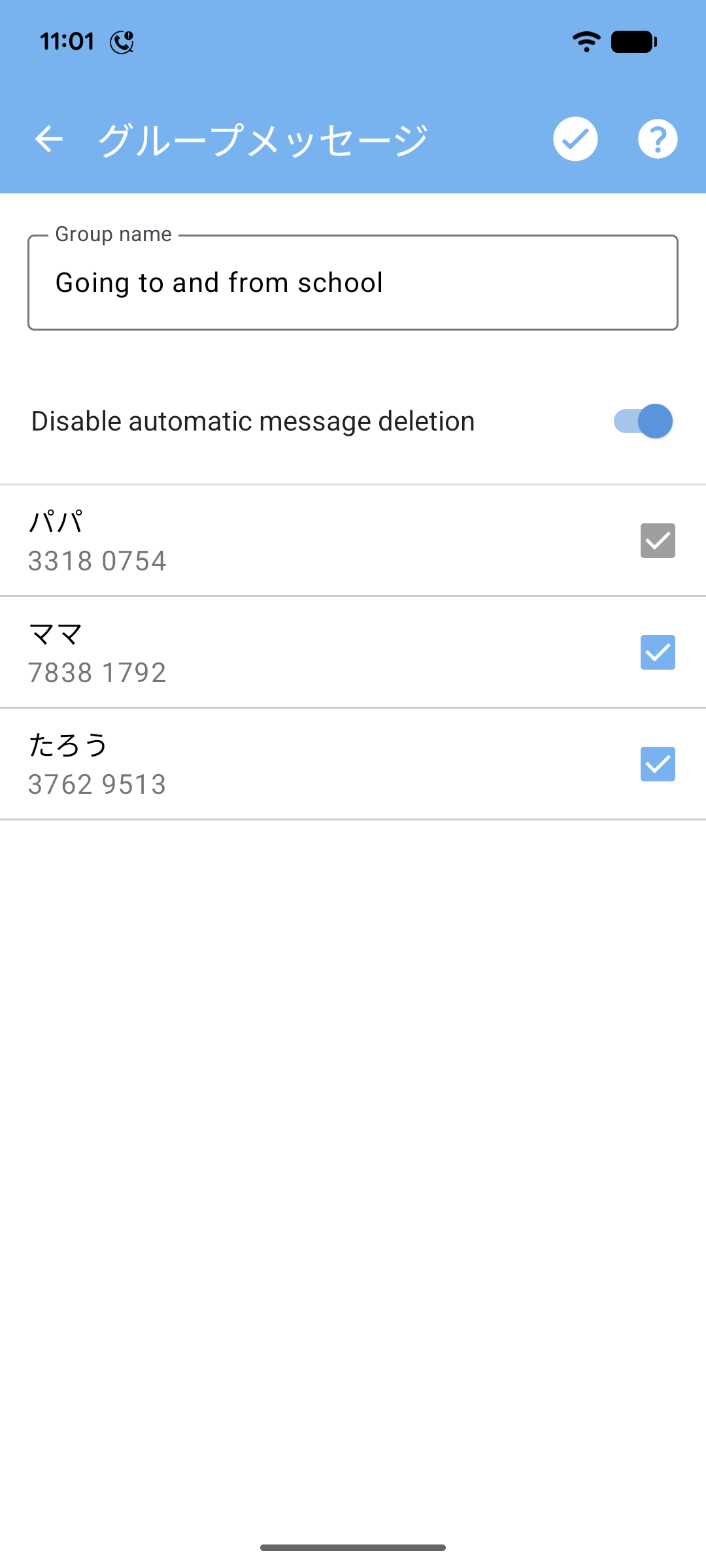Click phone number 3318 0754
The height and width of the screenshot is (1568, 706).
98,561
